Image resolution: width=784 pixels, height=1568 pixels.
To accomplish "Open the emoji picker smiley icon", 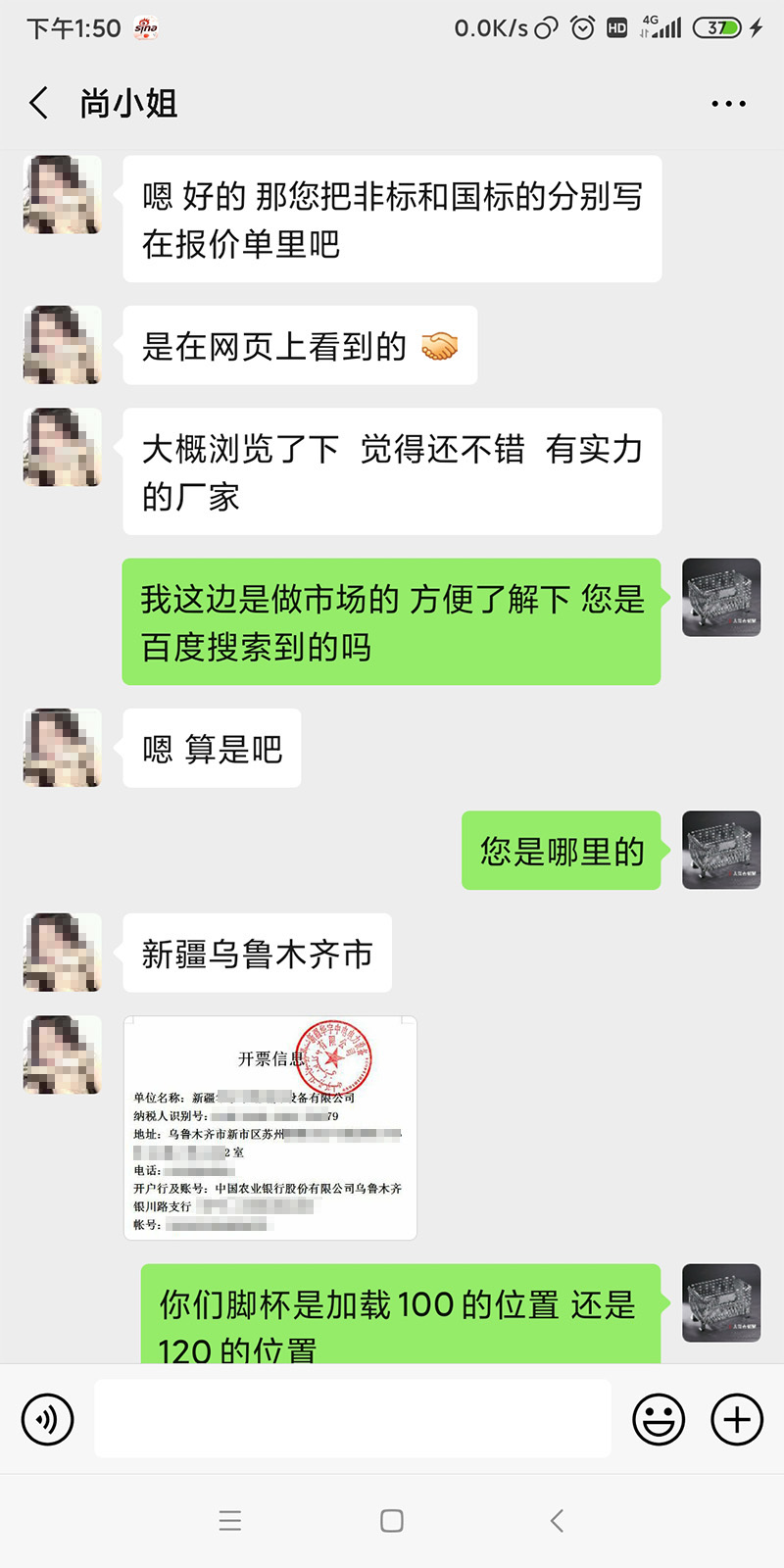I will click(x=659, y=1418).
